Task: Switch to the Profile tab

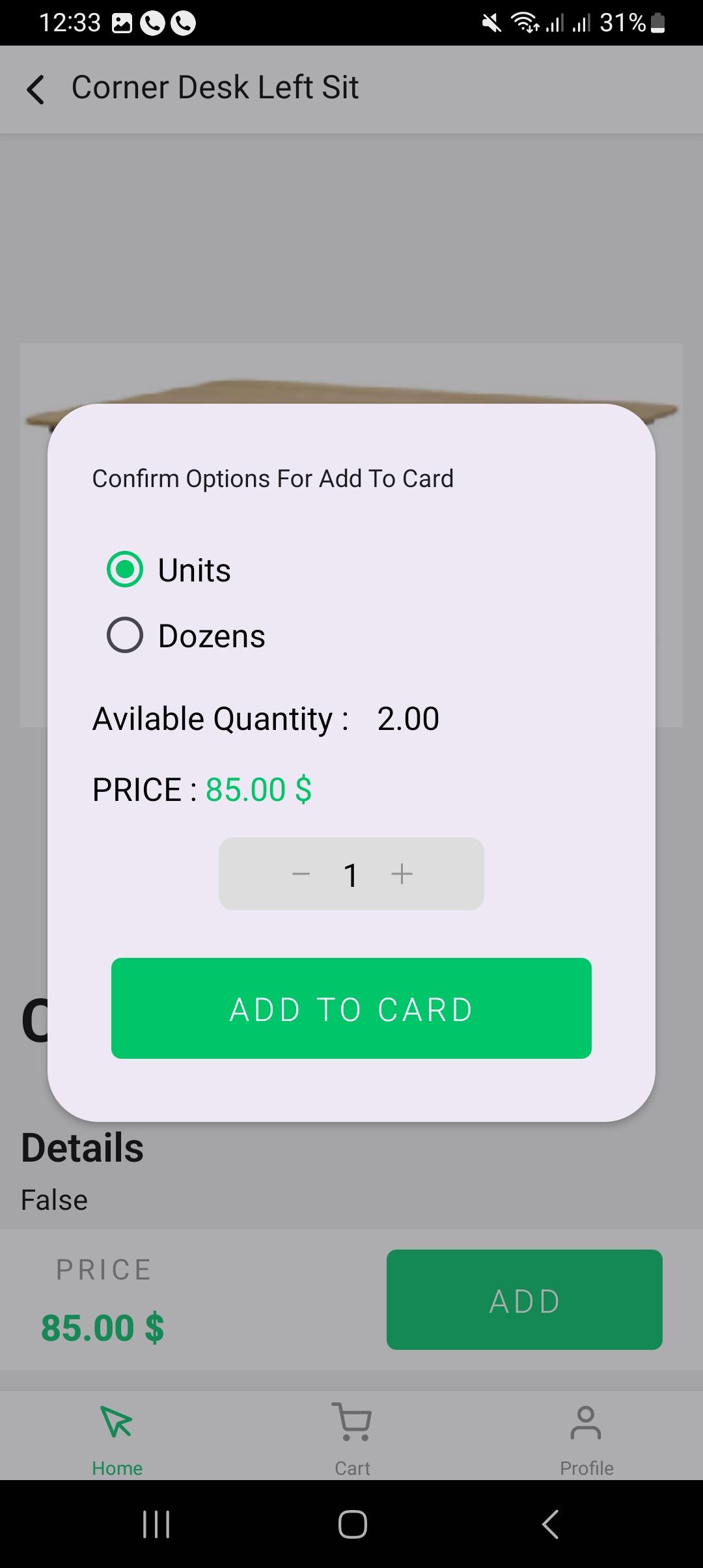Action: tap(586, 1438)
